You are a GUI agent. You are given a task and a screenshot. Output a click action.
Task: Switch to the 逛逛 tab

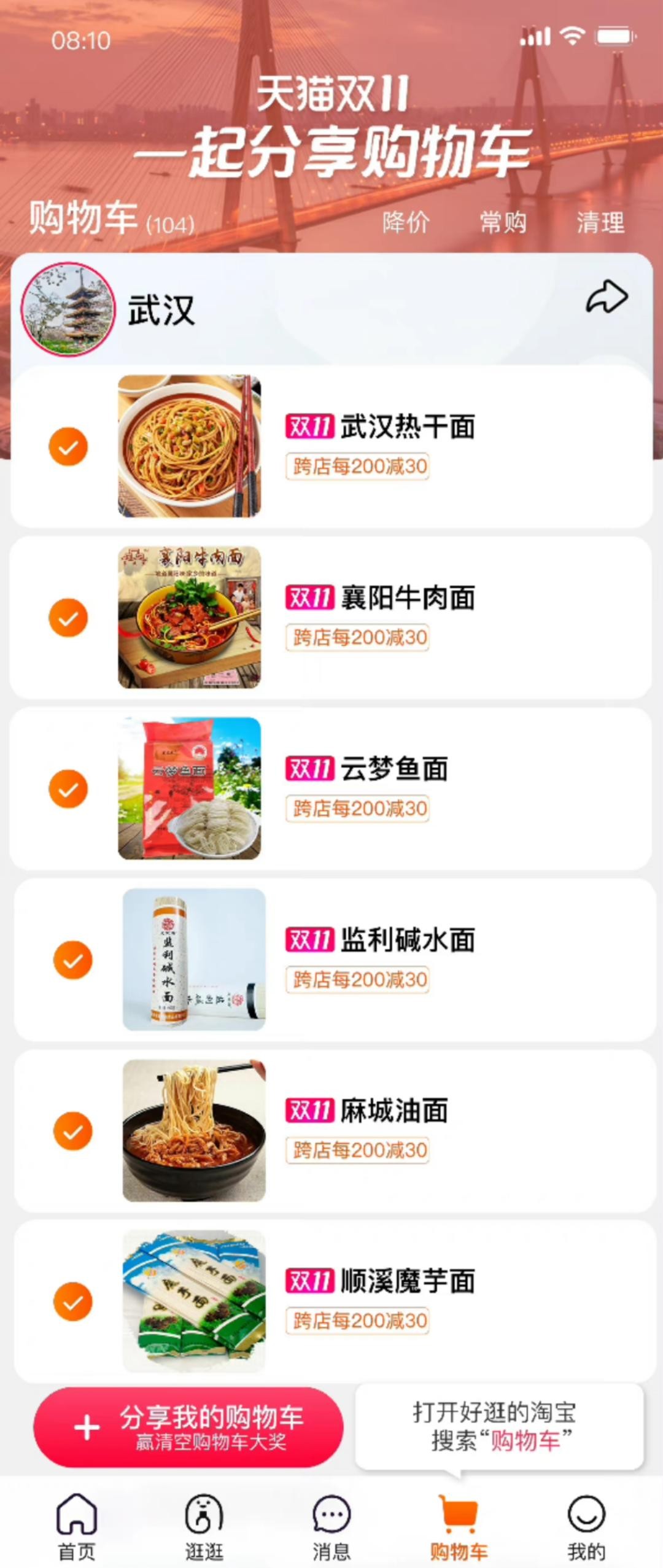tap(204, 1526)
